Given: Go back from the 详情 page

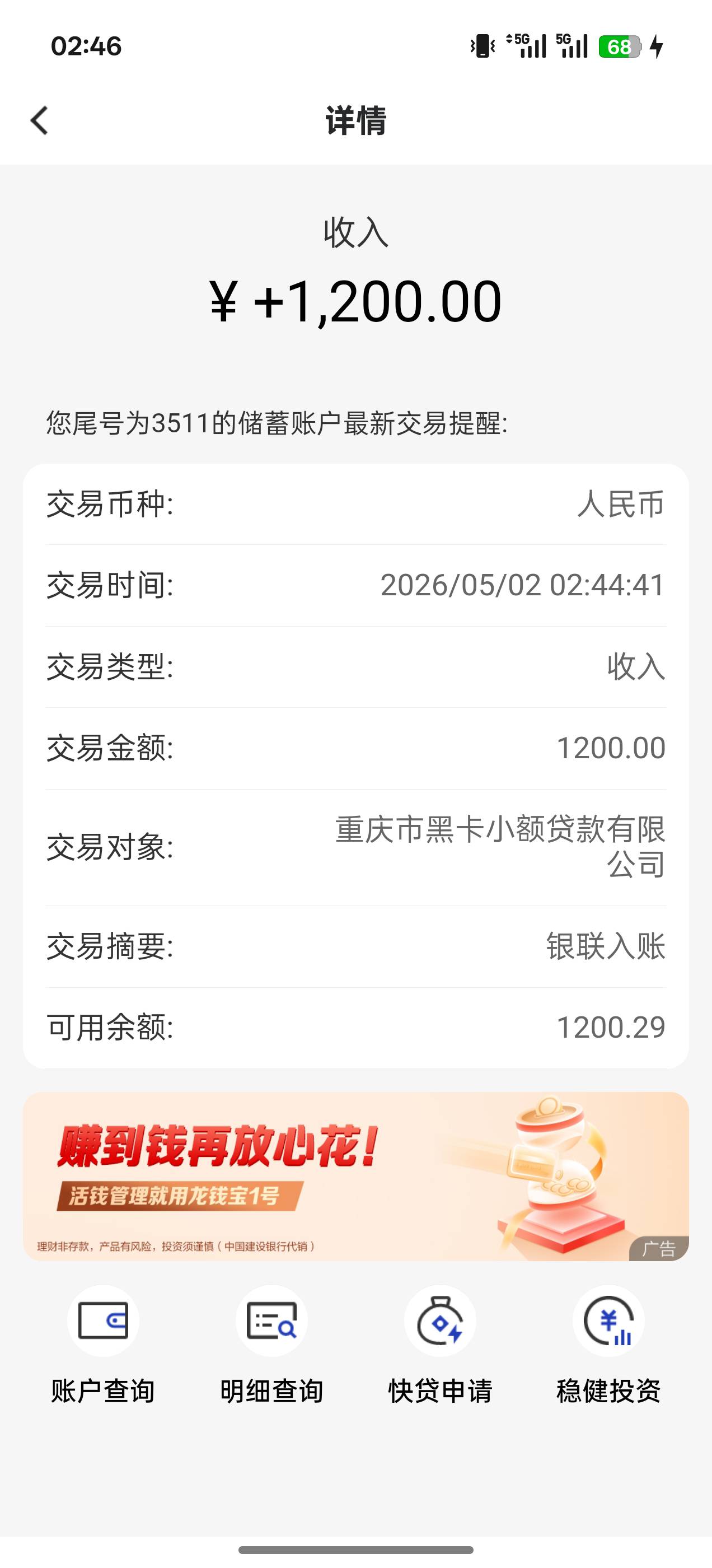Looking at the screenshot, I should click(40, 120).
